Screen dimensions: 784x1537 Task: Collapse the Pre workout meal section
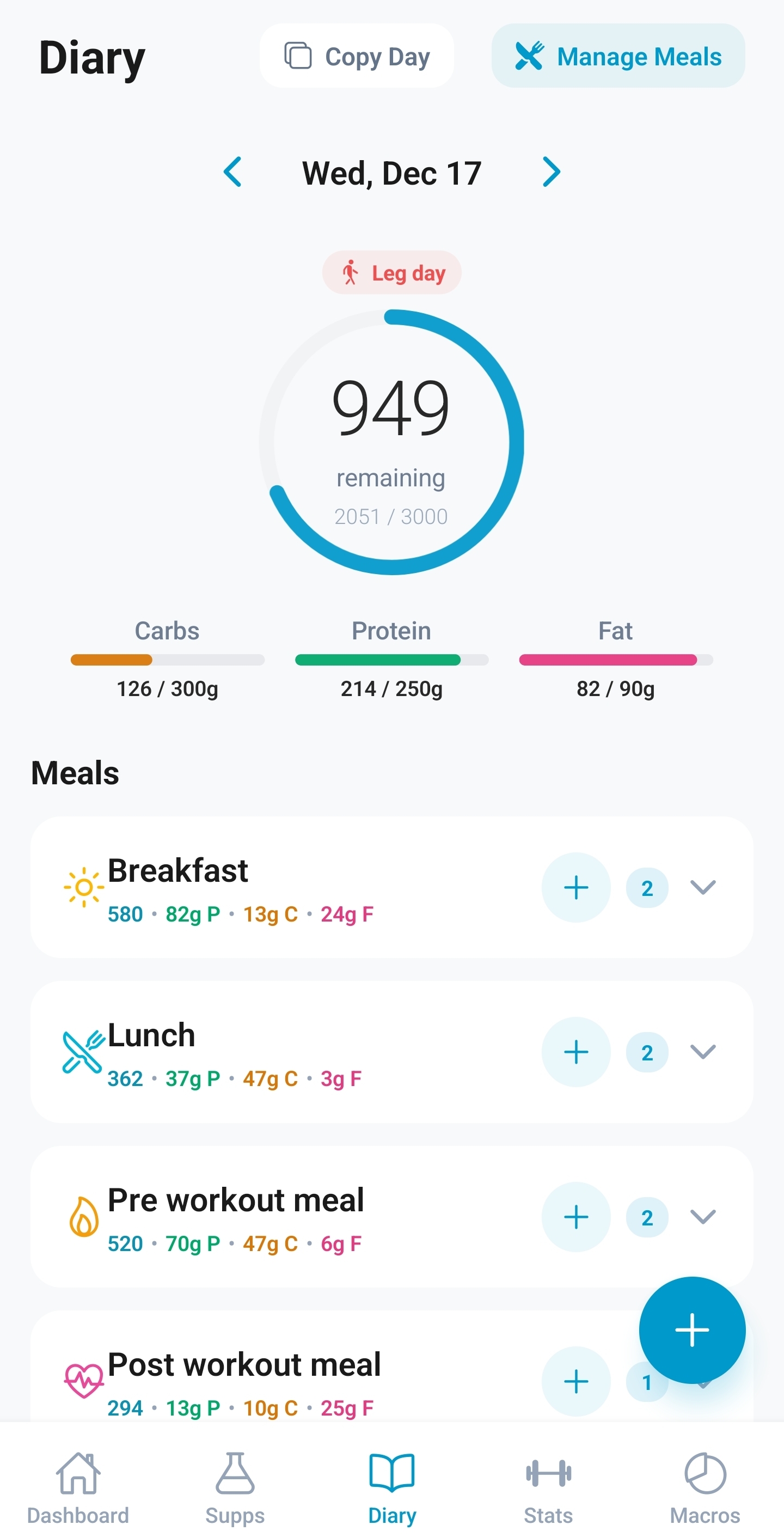pyautogui.click(x=703, y=1217)
